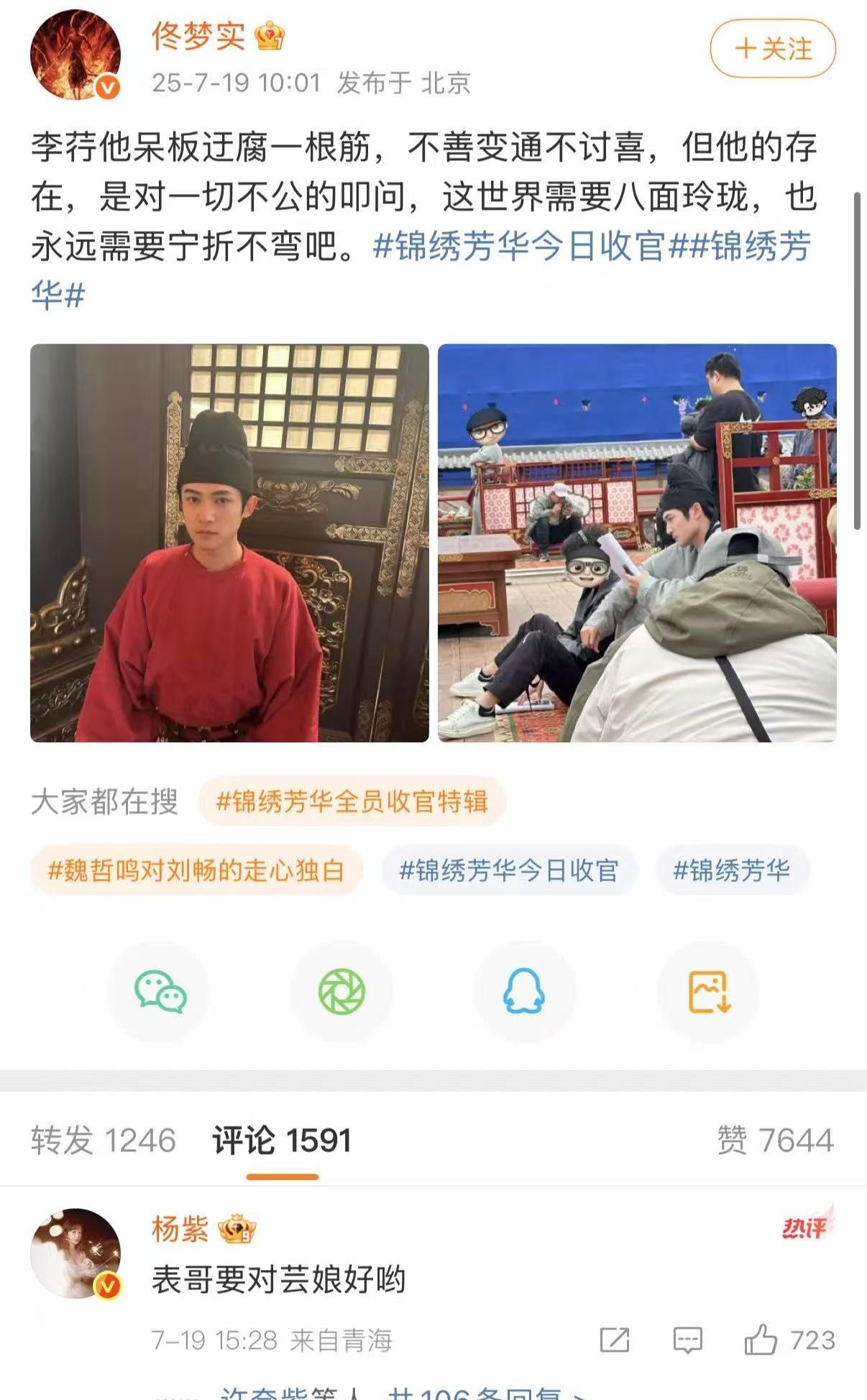
Task: Follow 佟梦实 with the 关注 button
Action: click(773, 50)
